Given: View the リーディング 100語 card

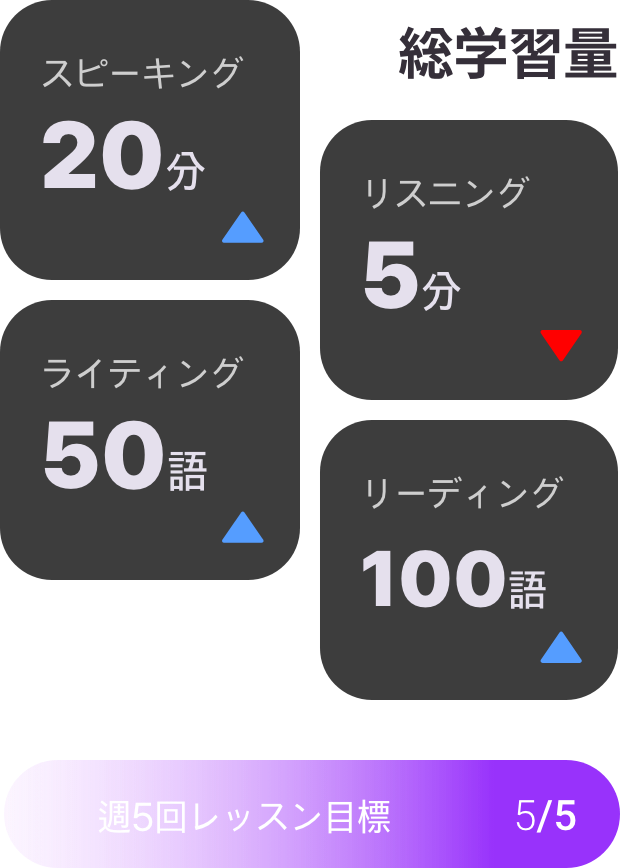Looking at the screenshot, I should pos(468,560).
